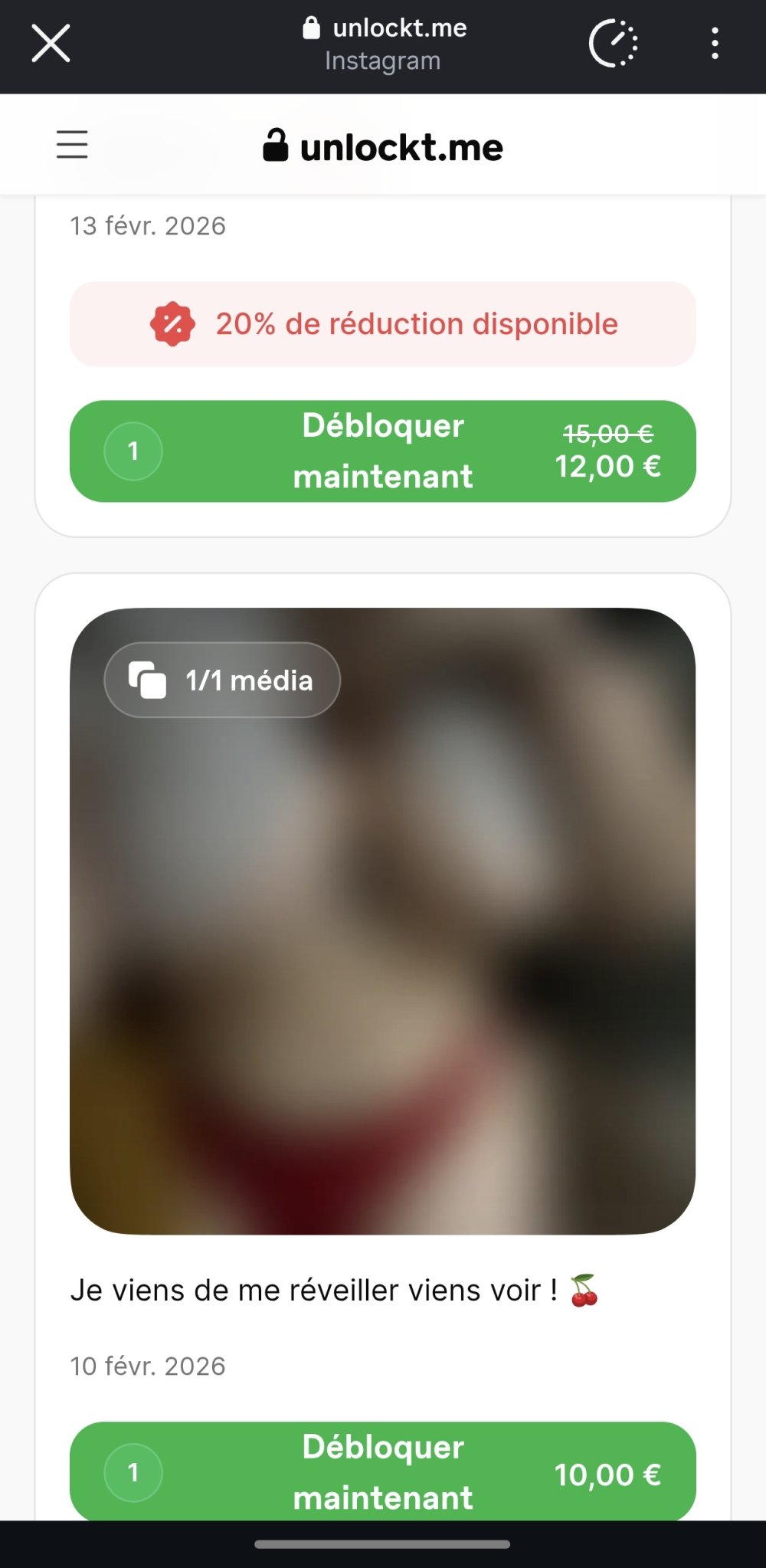
Task: Tap the unlockt.me header logo
Action: coord(383,146)
